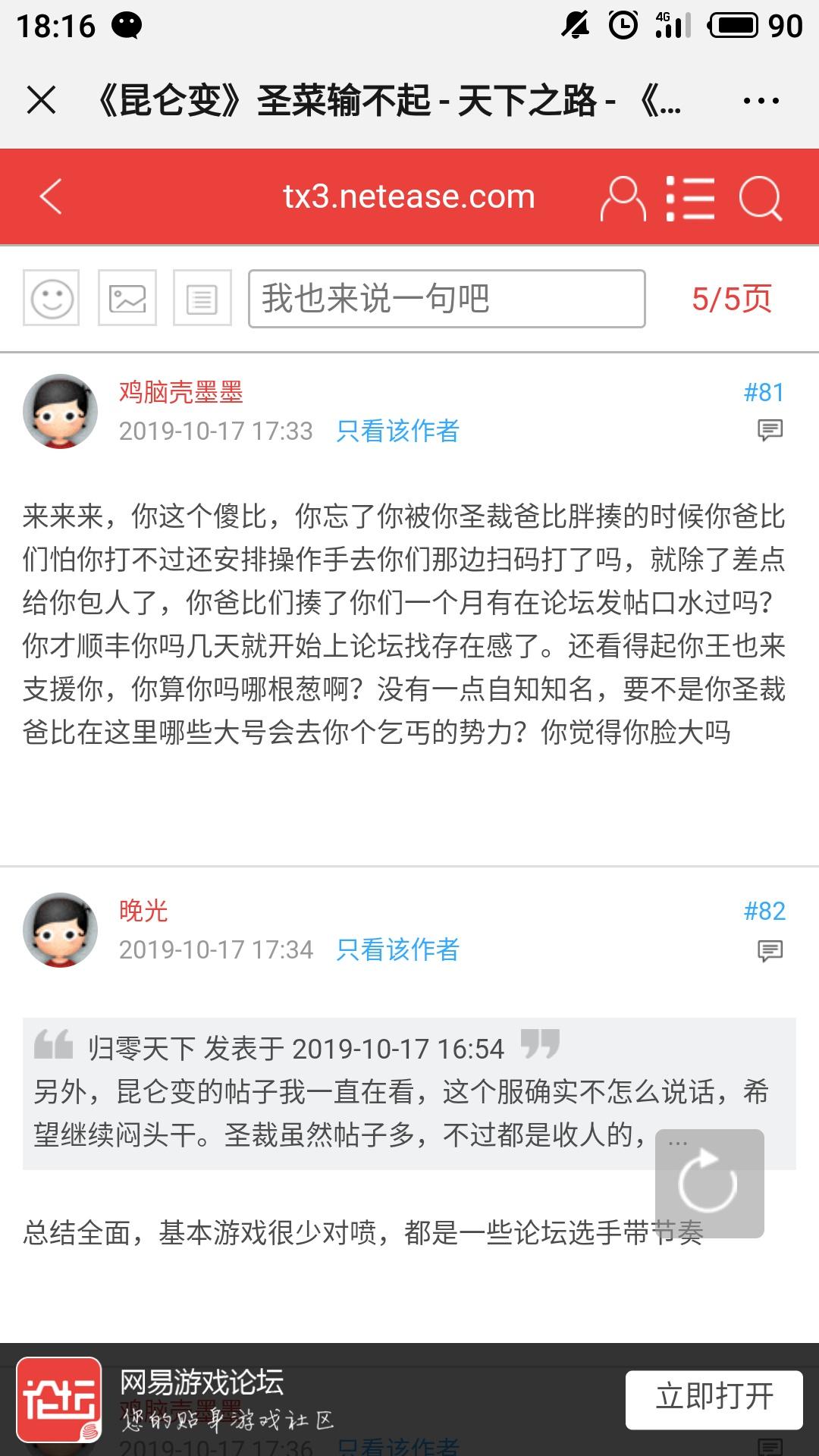819x1456 pixels.
Task: Open the post #82 link
Action: point(764,911)
